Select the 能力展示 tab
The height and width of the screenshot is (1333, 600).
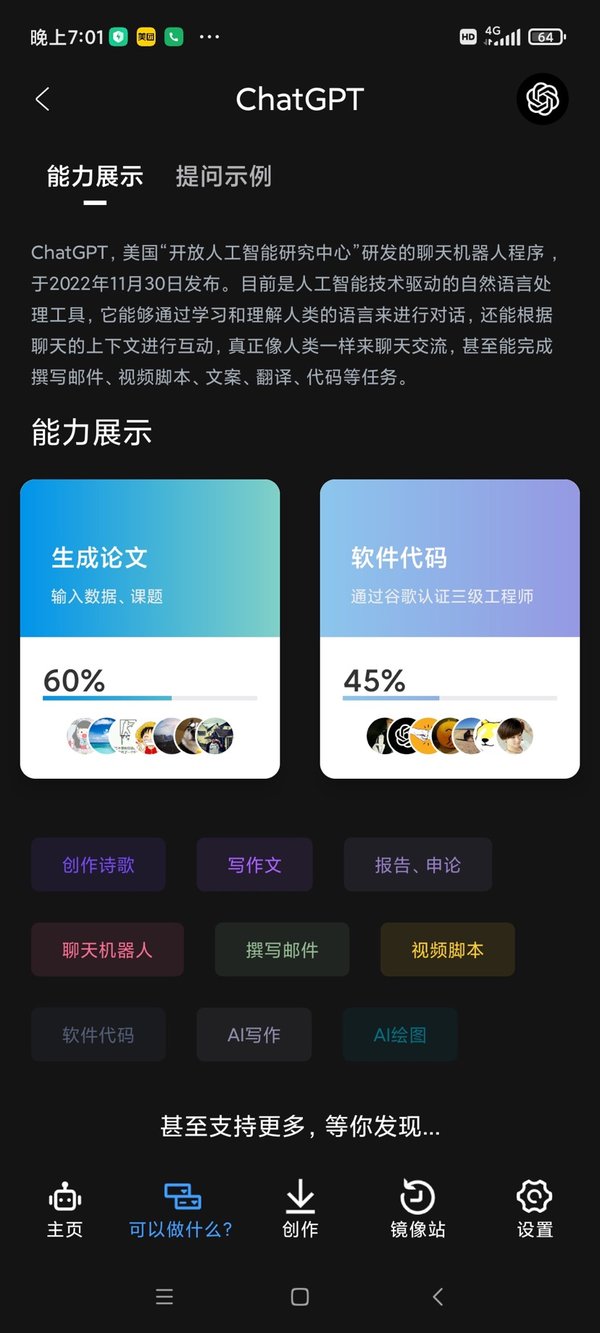click(x=95, y=177)
